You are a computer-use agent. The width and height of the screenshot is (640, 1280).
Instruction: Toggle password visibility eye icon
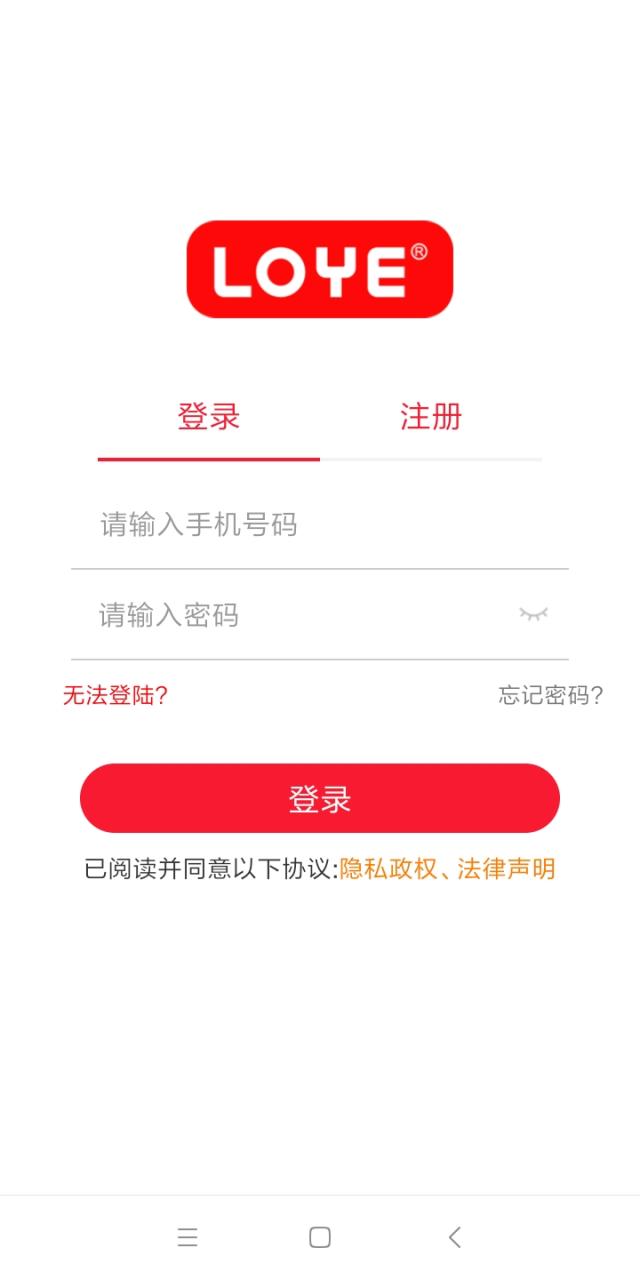coord(534,614)
